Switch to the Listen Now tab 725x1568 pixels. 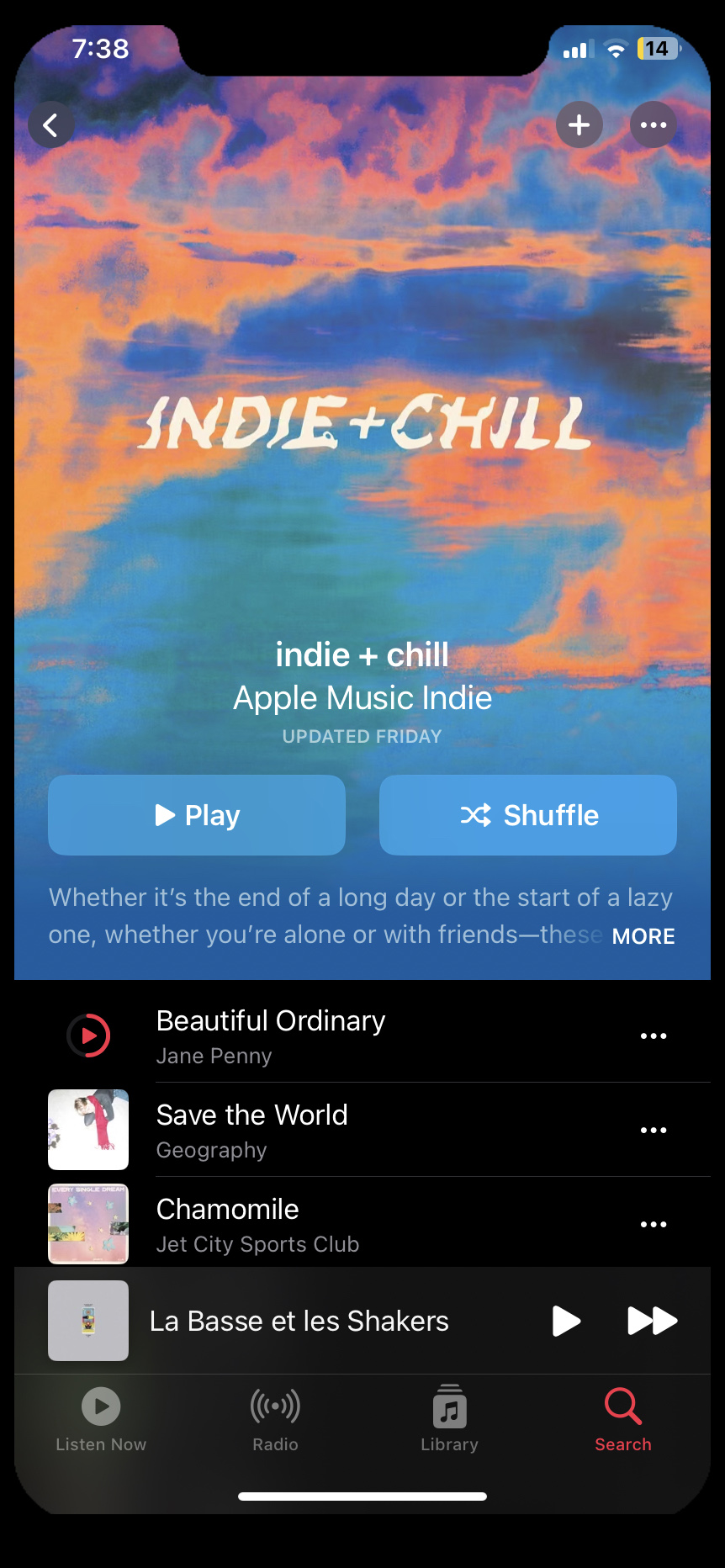tap(101, 1420)
